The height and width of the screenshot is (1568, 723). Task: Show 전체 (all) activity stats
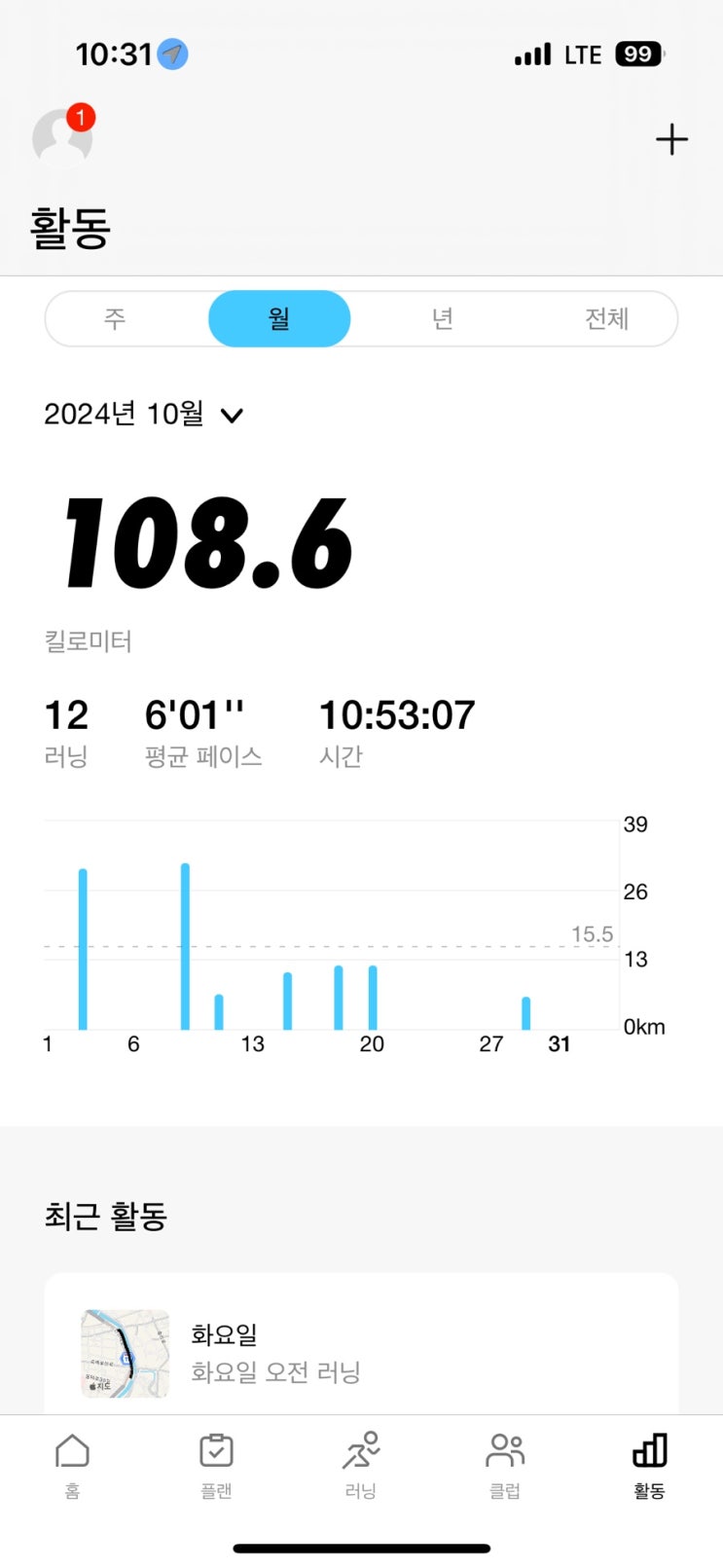(606, 318)
